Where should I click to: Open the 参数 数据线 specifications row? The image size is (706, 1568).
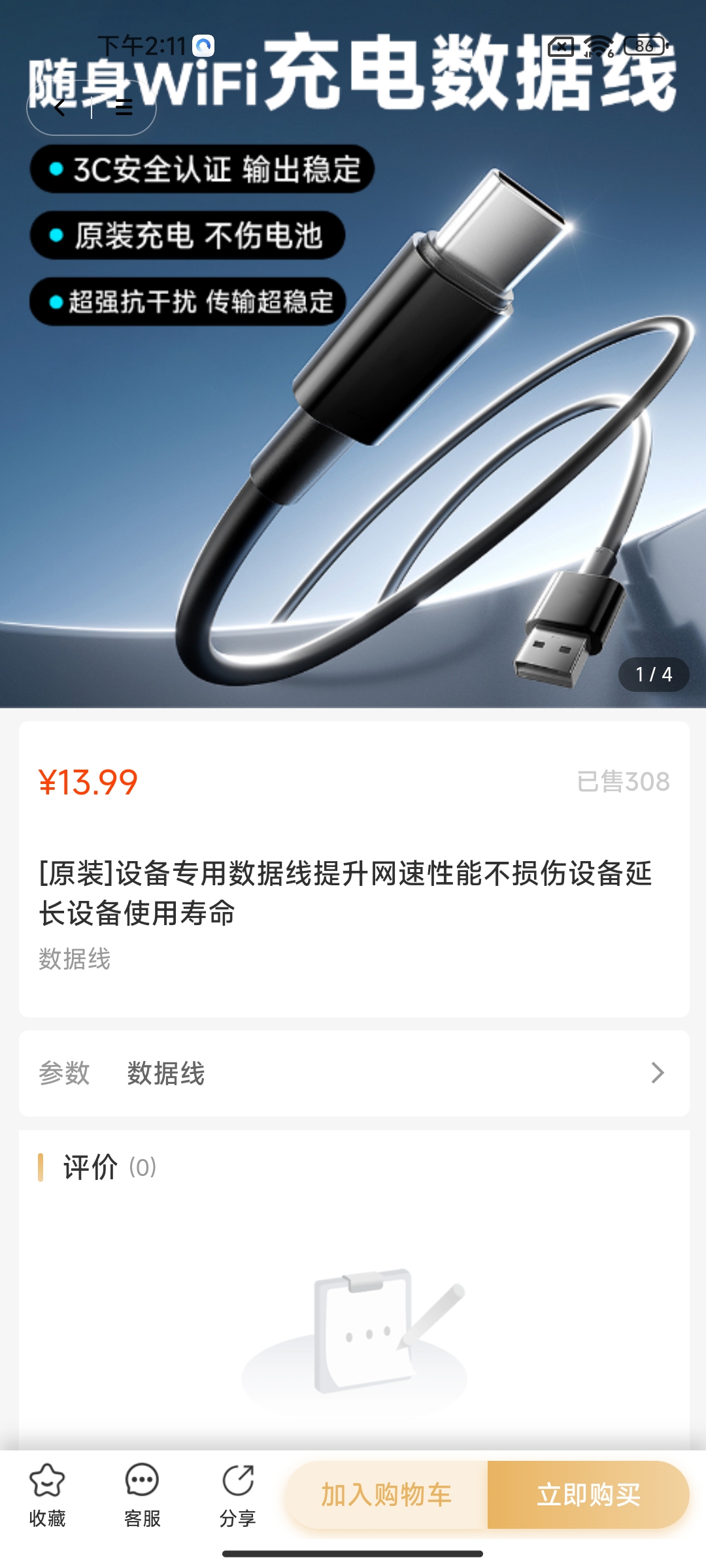354,1073
